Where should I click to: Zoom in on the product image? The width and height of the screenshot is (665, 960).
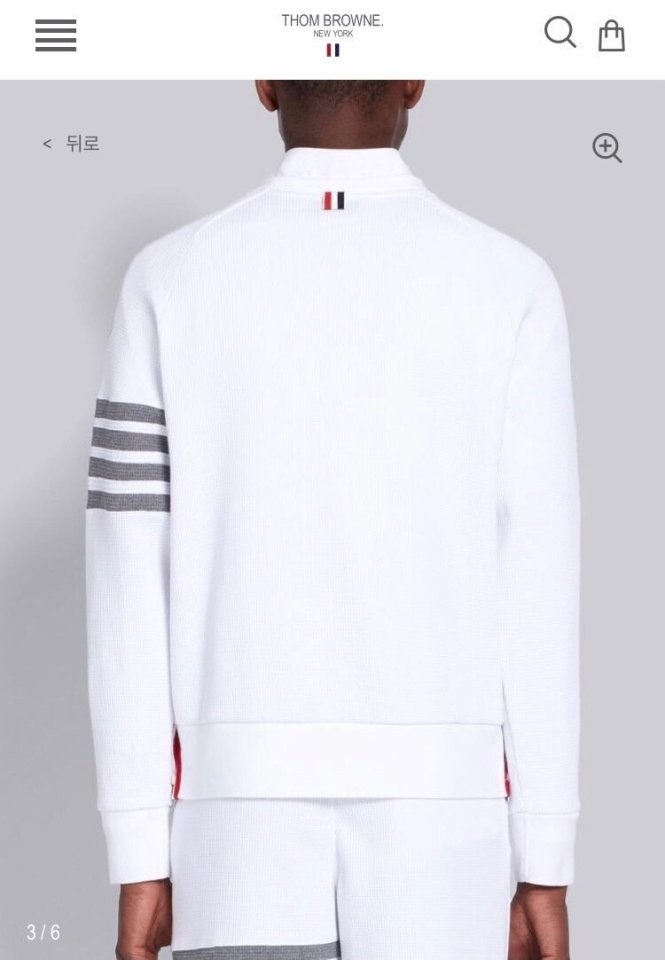click(x=606, y=147)
